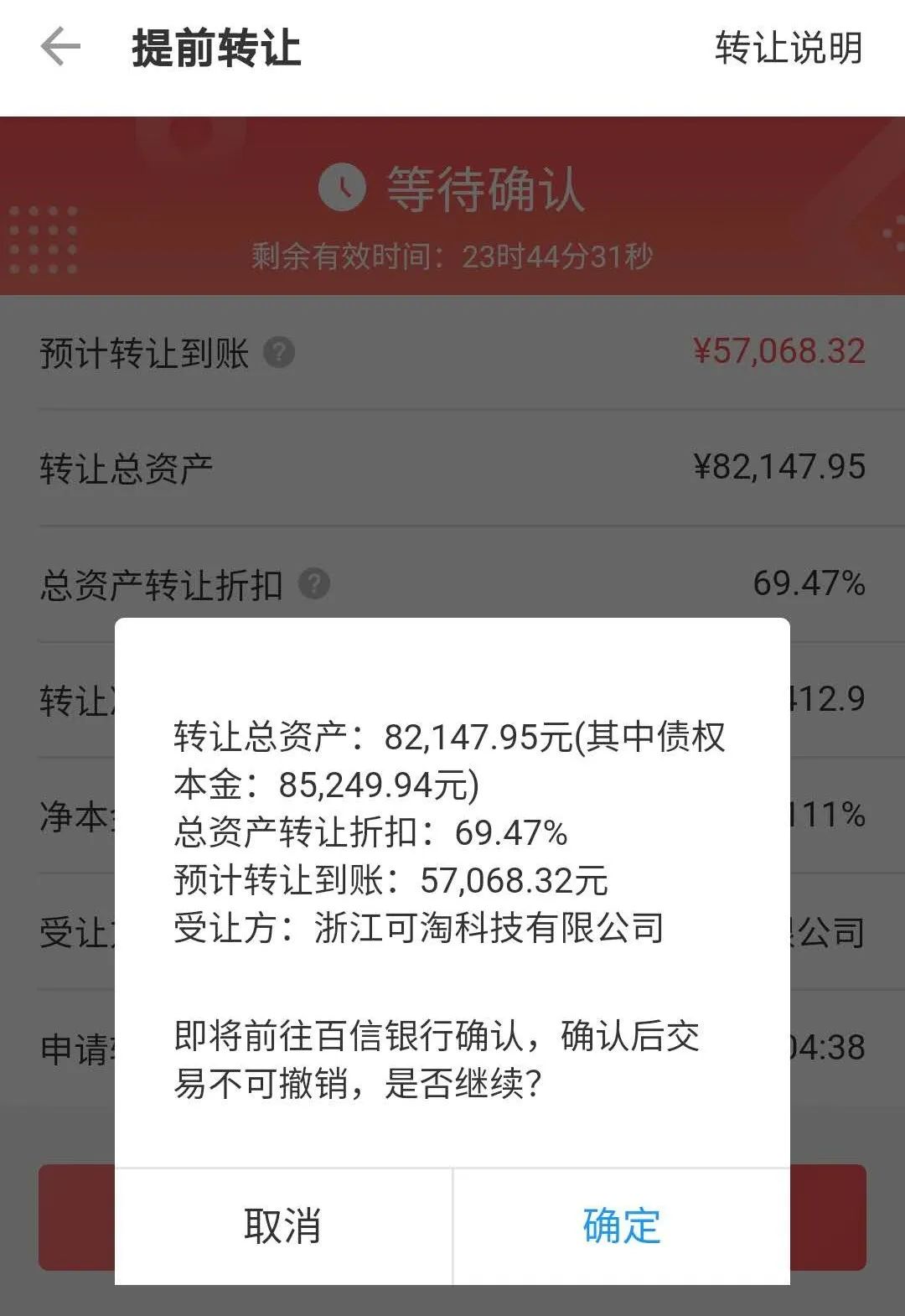Confirm the transfer with 确定
This screenshot has height=1316, width=905.
coord(621,1225)
